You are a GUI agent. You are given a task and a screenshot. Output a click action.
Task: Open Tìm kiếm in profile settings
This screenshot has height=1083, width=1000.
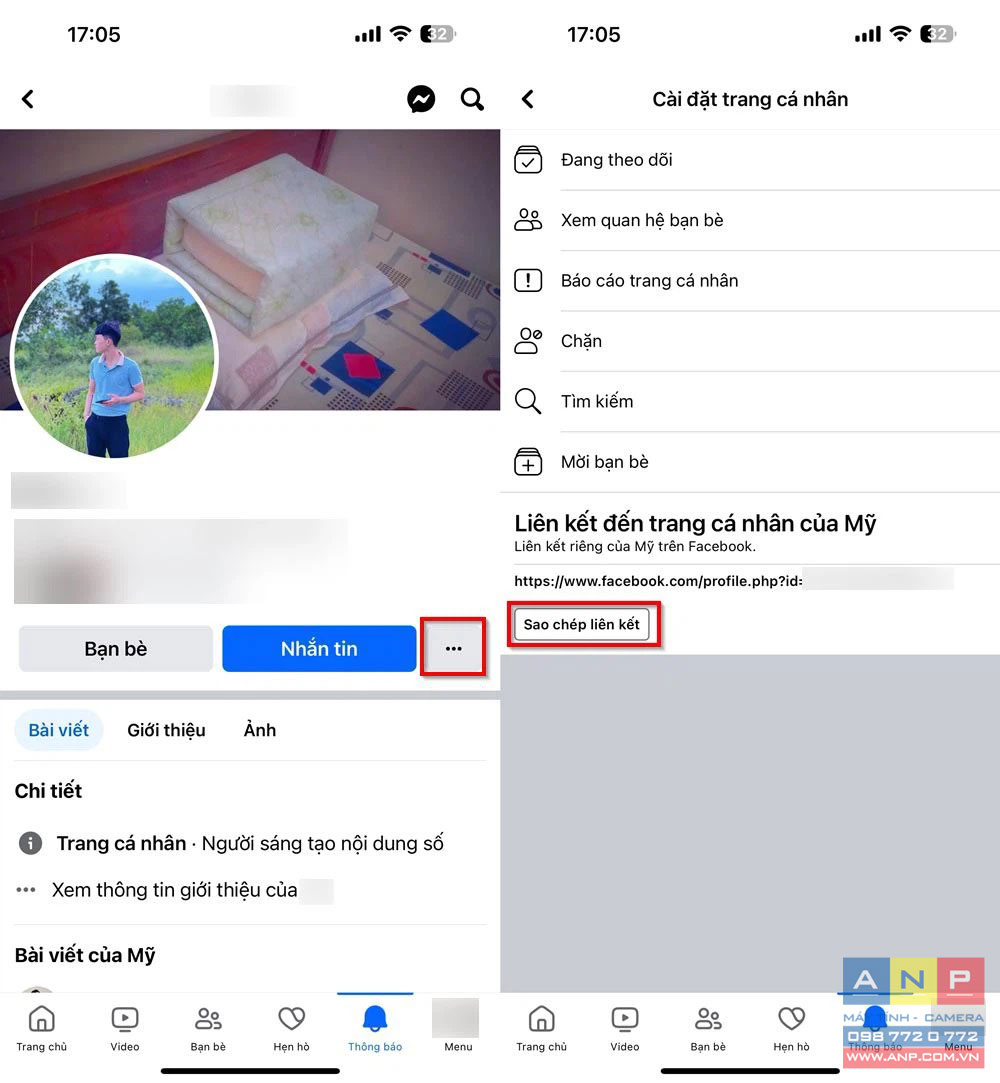point(597,401)
